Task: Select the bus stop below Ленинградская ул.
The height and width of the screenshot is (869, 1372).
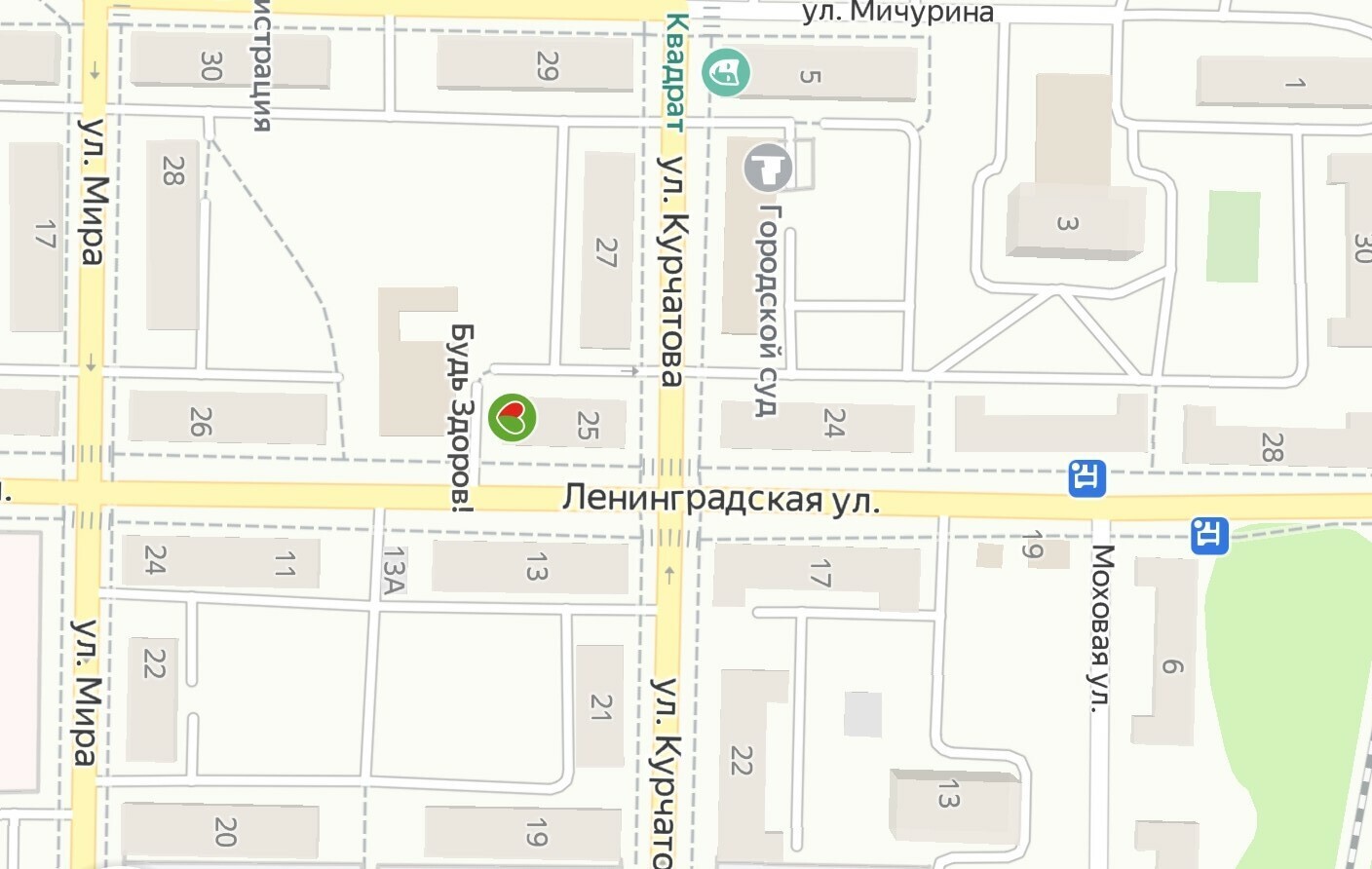Action: coord(1209,535)
